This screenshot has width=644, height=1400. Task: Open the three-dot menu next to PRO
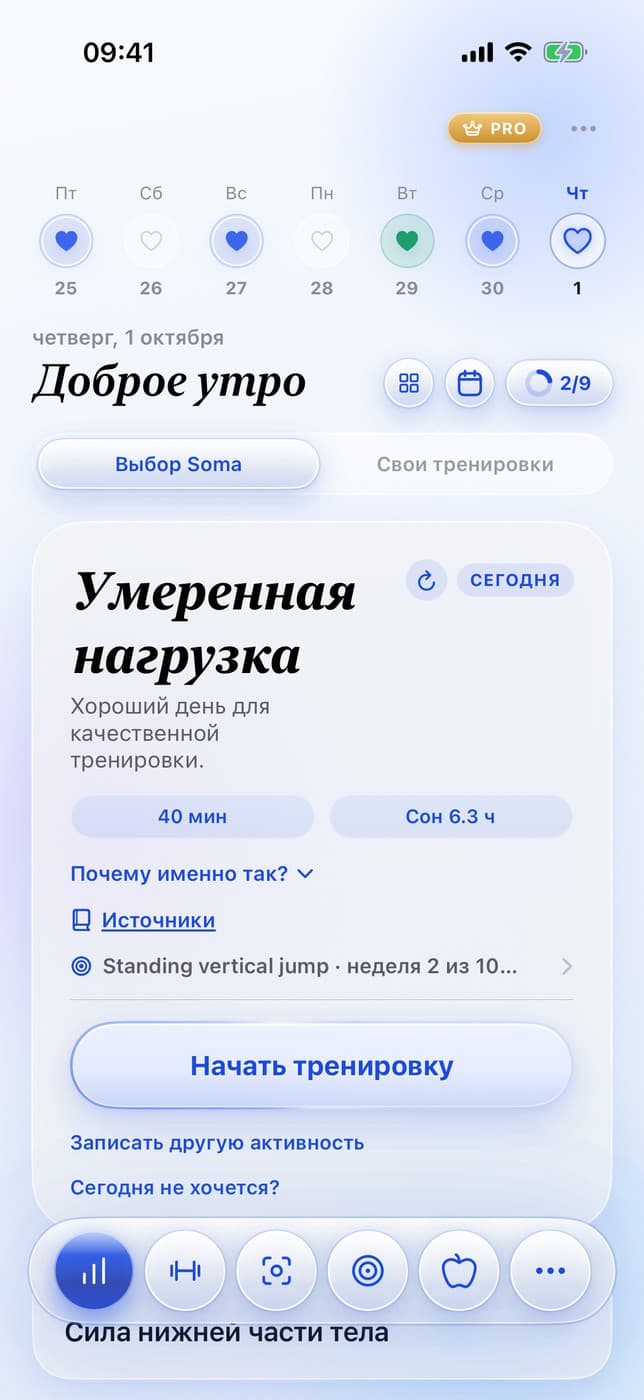[583, 129]
